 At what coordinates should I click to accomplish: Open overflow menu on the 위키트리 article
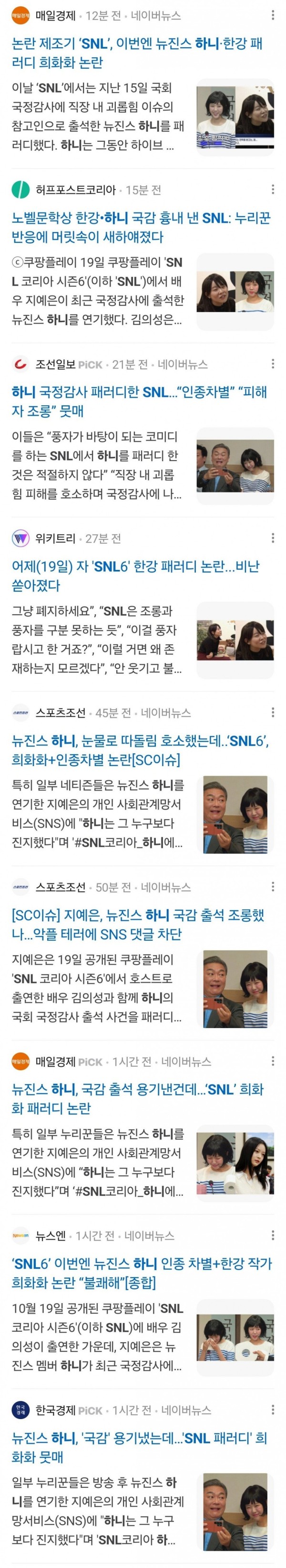click(x=273, y=538)
